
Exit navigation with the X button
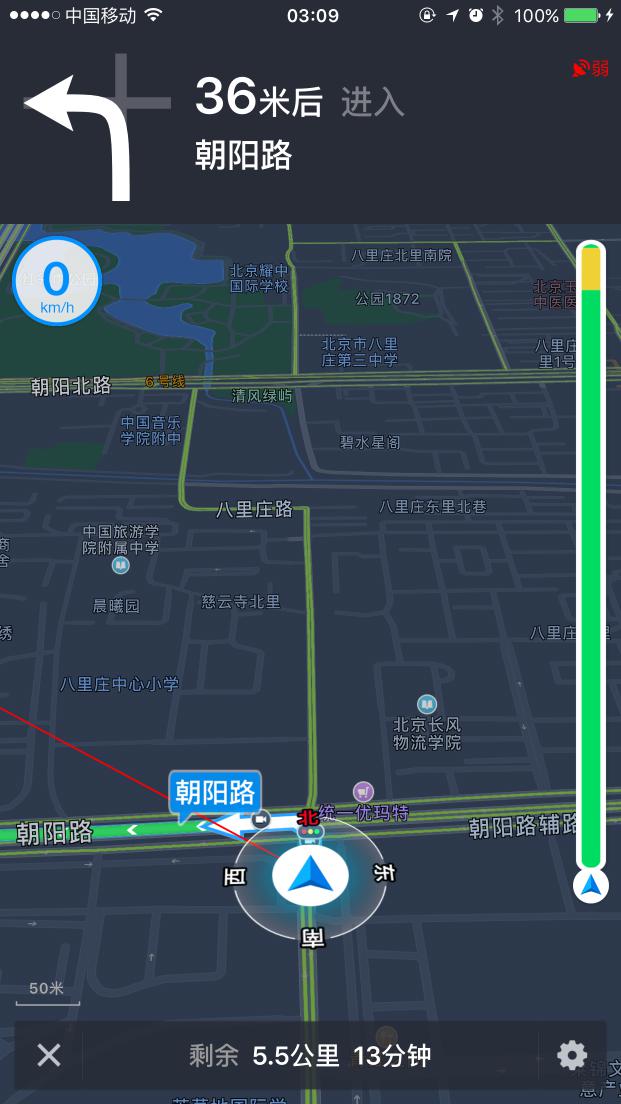[49, 1055]
